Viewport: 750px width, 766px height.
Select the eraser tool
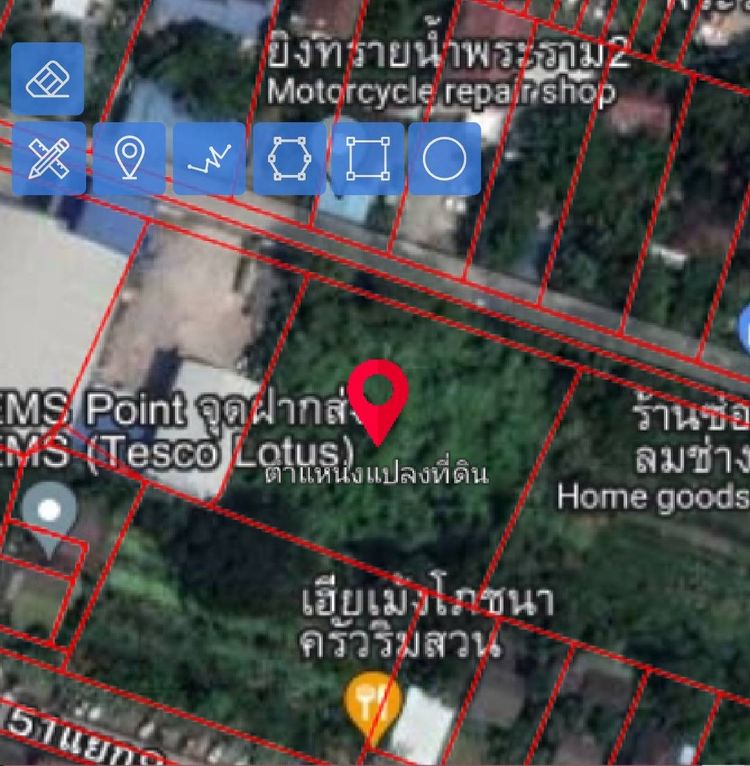pyautogui.click(x=48, y=79)
